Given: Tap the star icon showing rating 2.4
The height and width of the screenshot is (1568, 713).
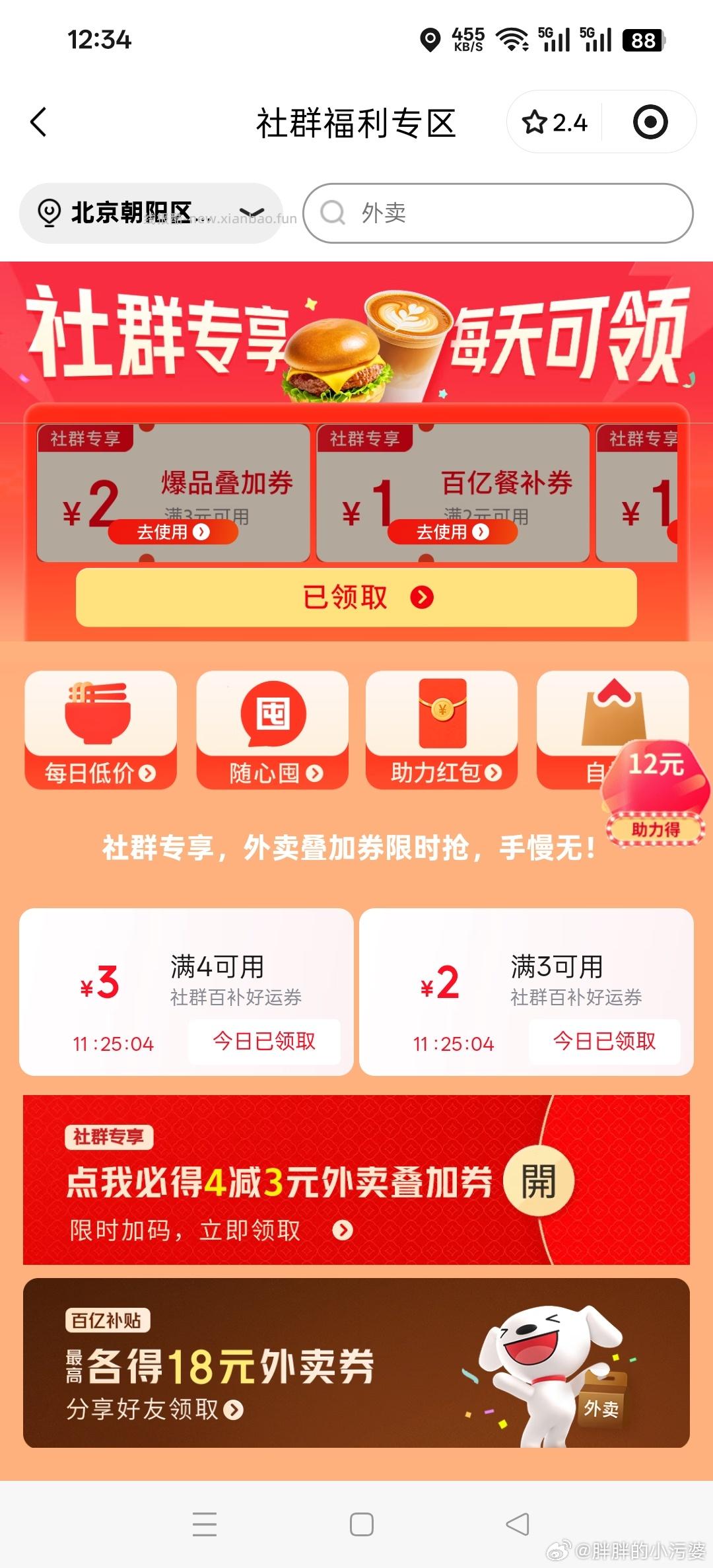Looking at the screenshot, I should (536, 122).
